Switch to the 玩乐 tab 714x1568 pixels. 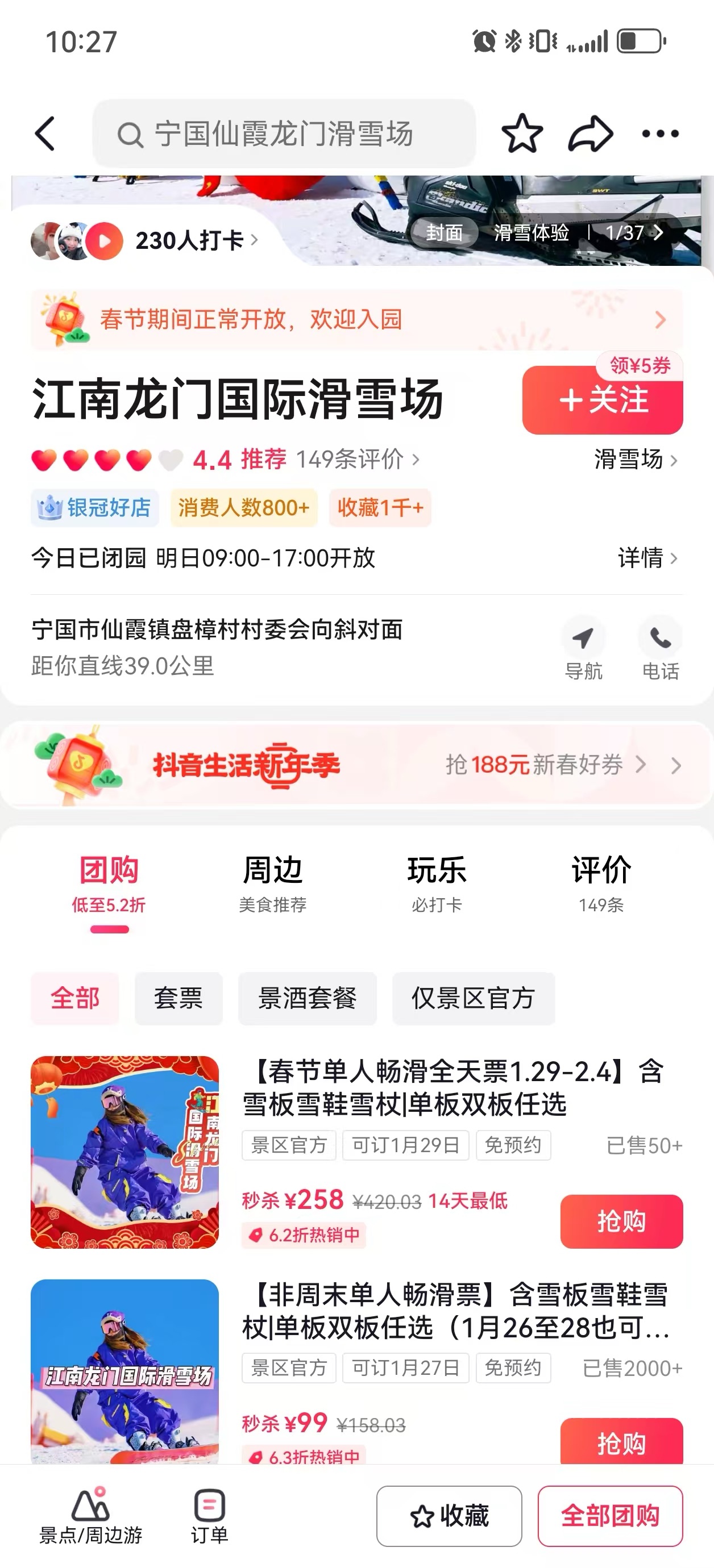[x=436, y=882]
